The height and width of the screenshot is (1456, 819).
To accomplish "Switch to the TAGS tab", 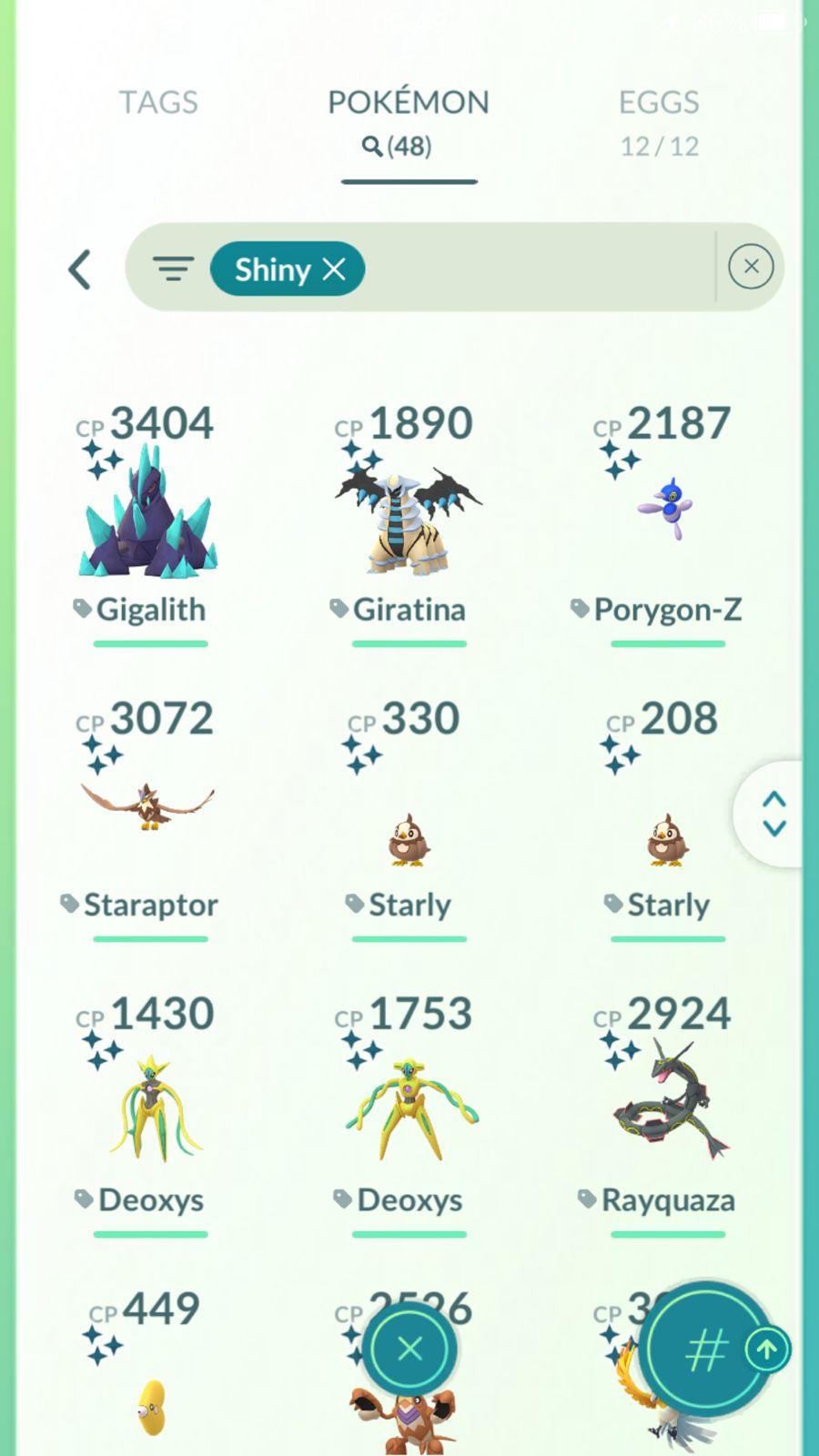I will click(x=158, y=102).
